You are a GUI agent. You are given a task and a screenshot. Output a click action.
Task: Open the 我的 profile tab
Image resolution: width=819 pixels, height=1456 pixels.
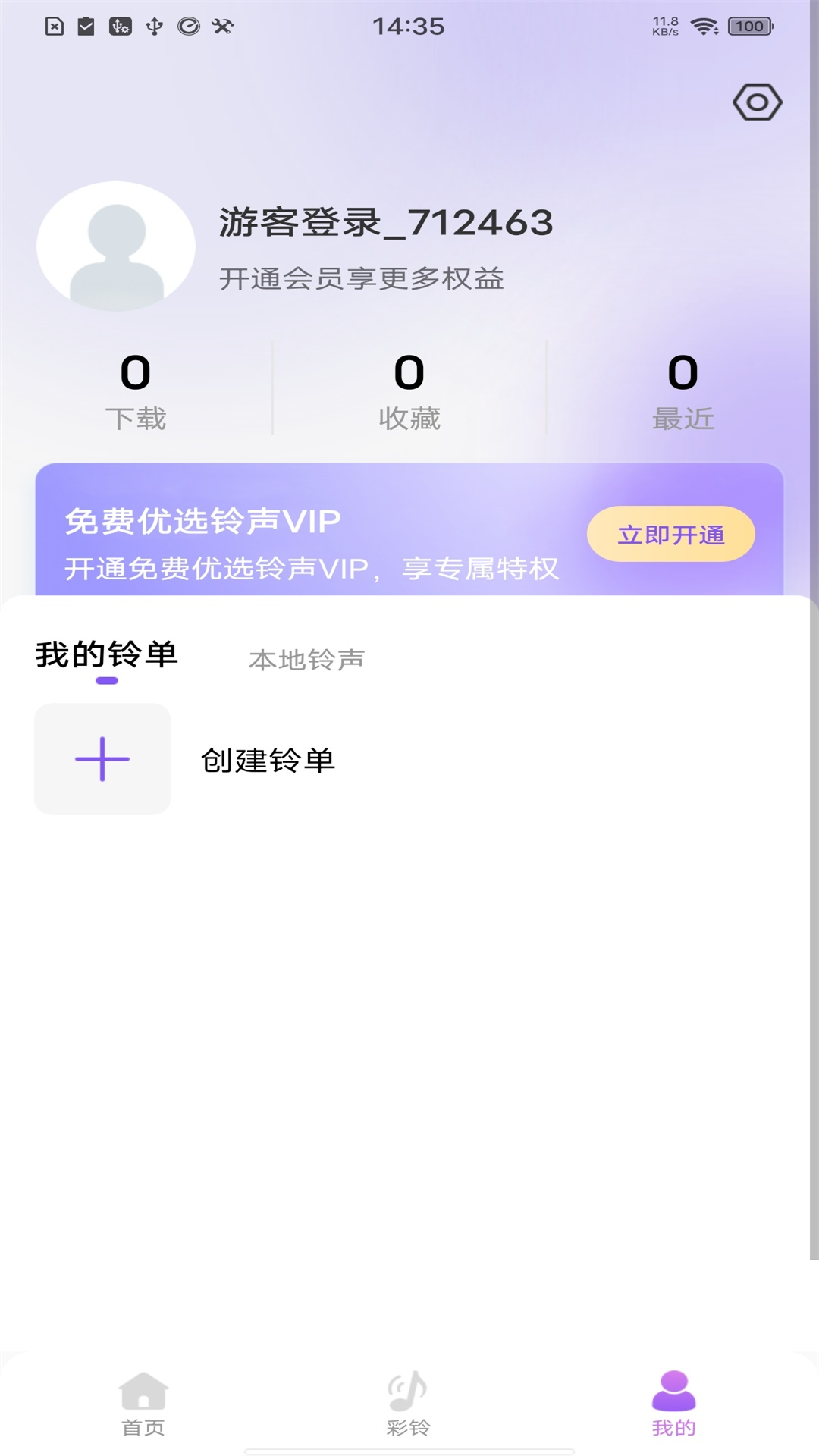(673, 1404)
